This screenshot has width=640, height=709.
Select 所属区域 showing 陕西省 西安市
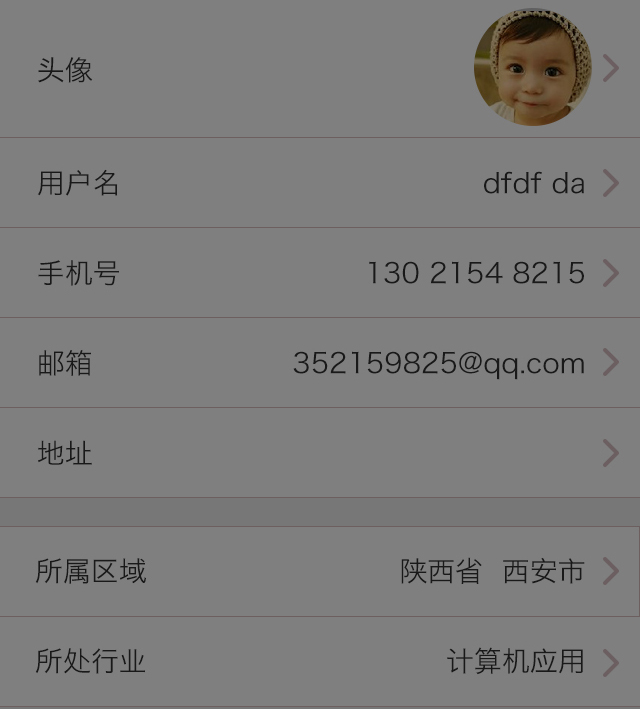(x=320, y=571)
